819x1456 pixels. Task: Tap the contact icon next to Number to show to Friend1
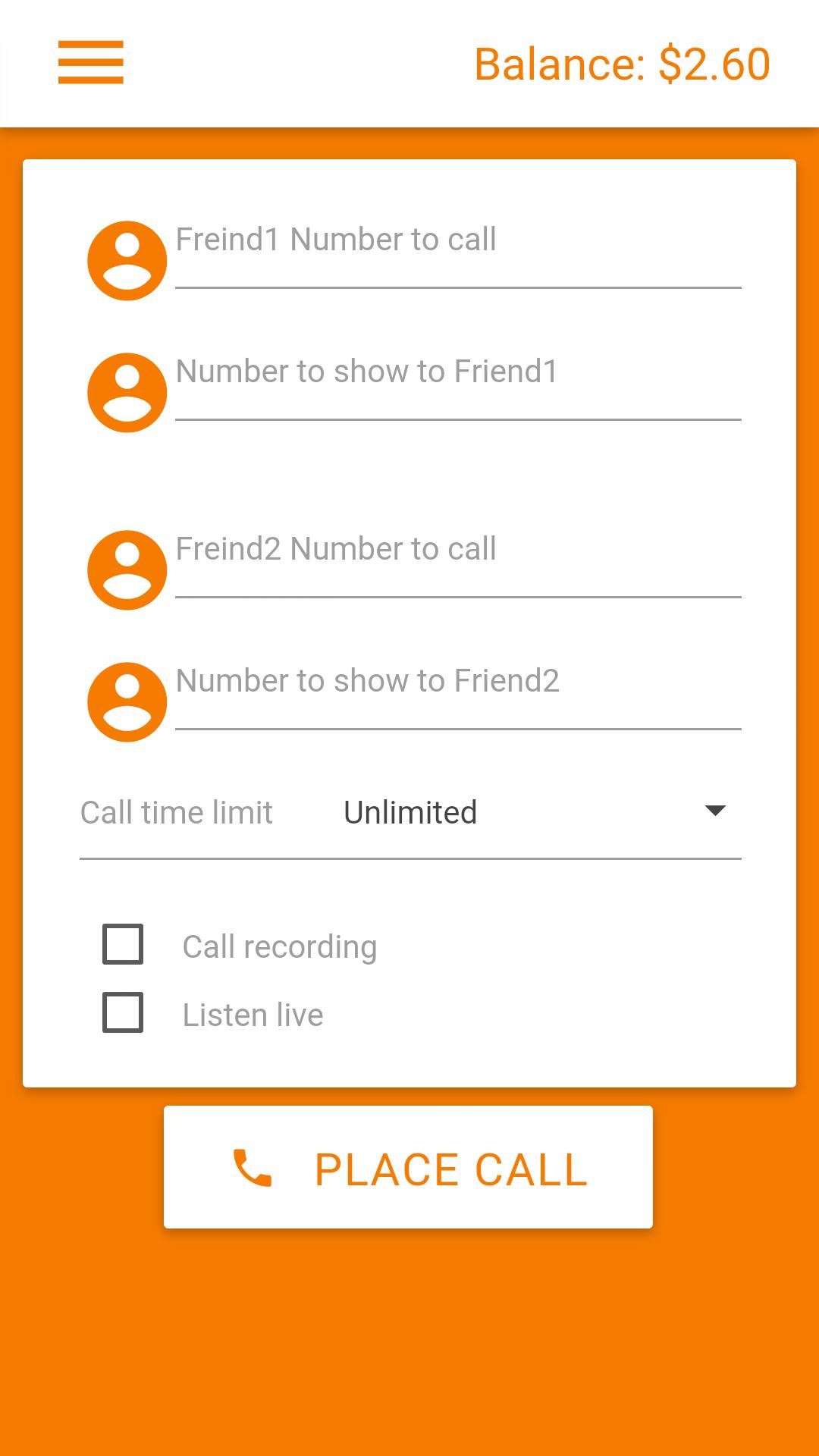click(127, 391)
